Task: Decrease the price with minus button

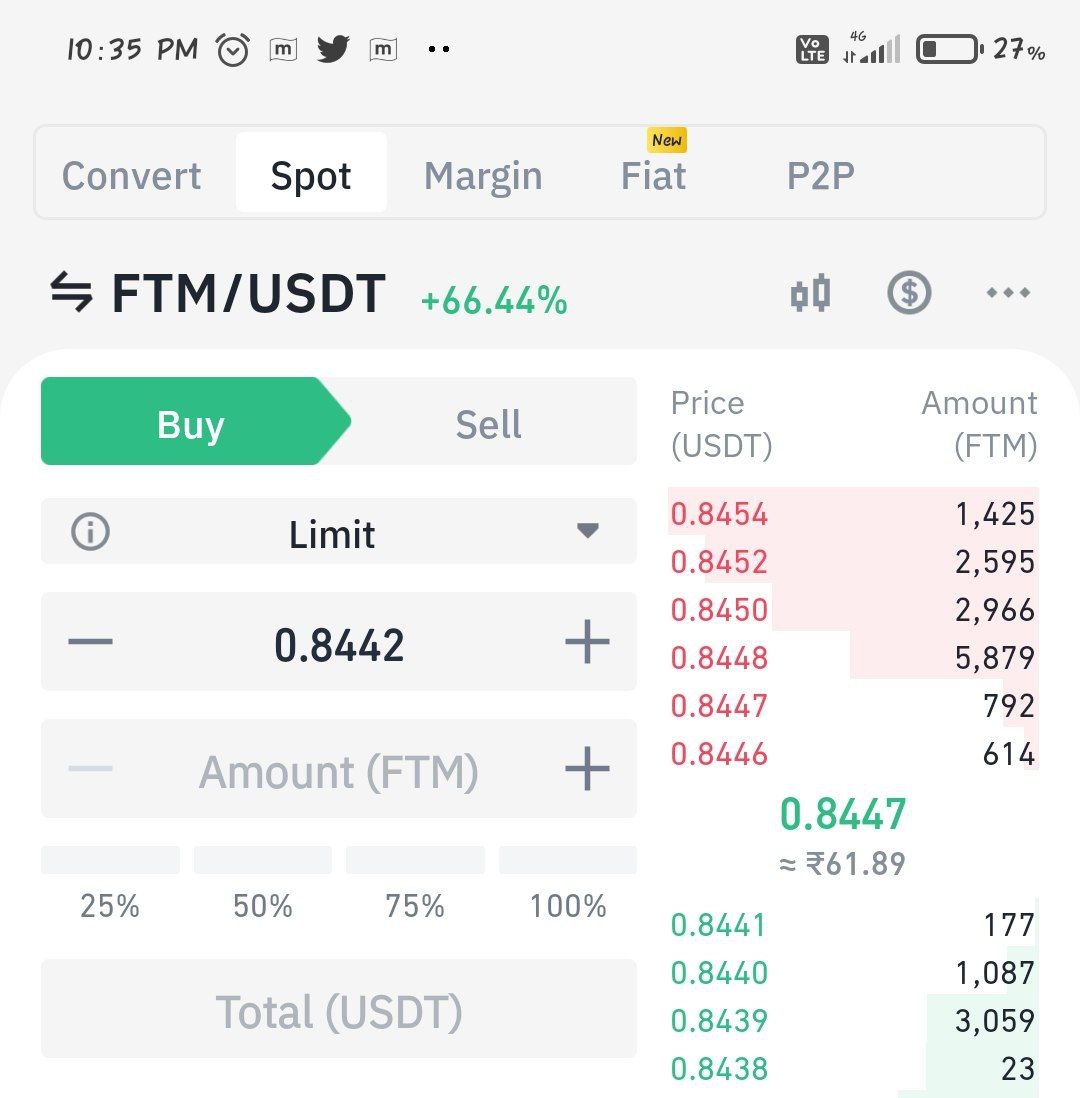Action: tap(90, 641)
